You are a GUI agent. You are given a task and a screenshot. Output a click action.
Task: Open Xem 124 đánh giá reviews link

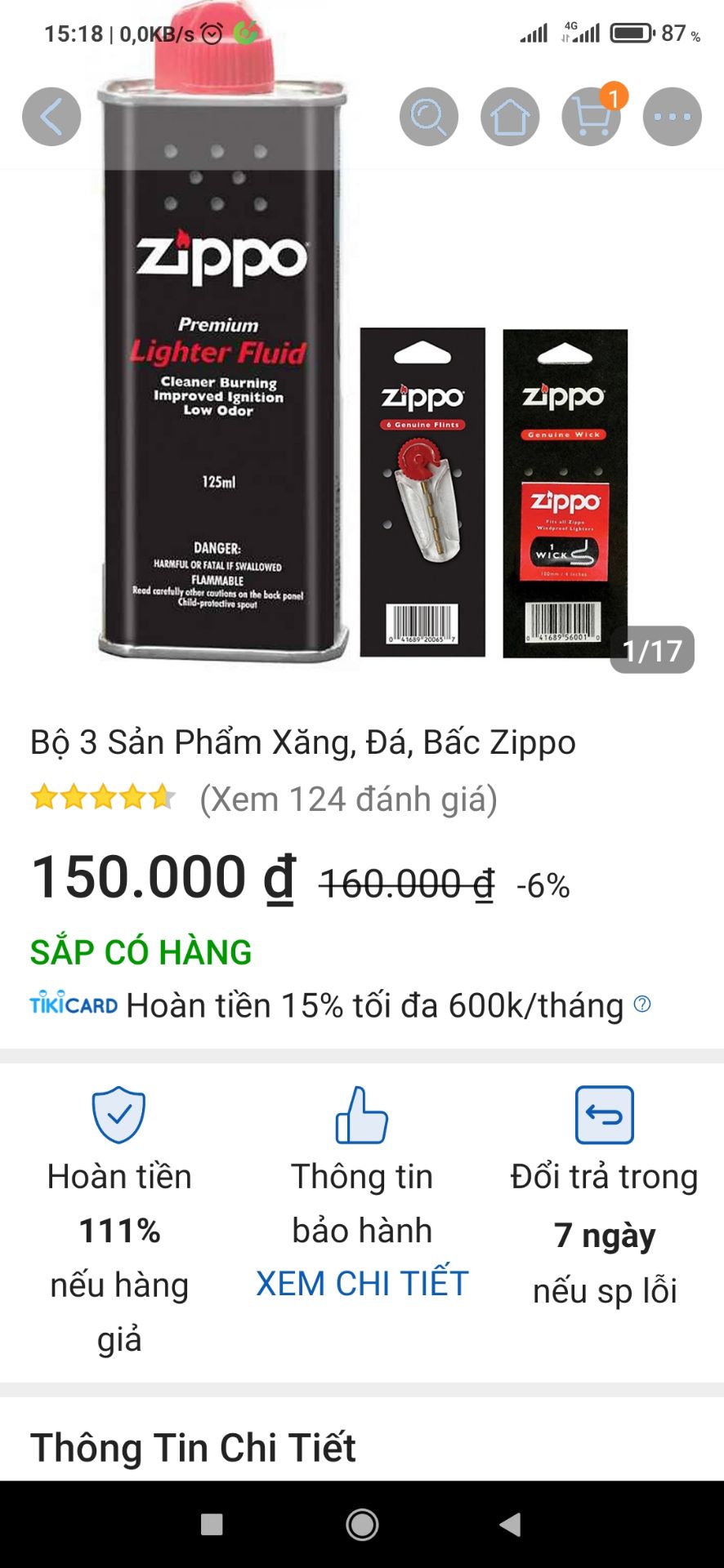pos(346,799)
